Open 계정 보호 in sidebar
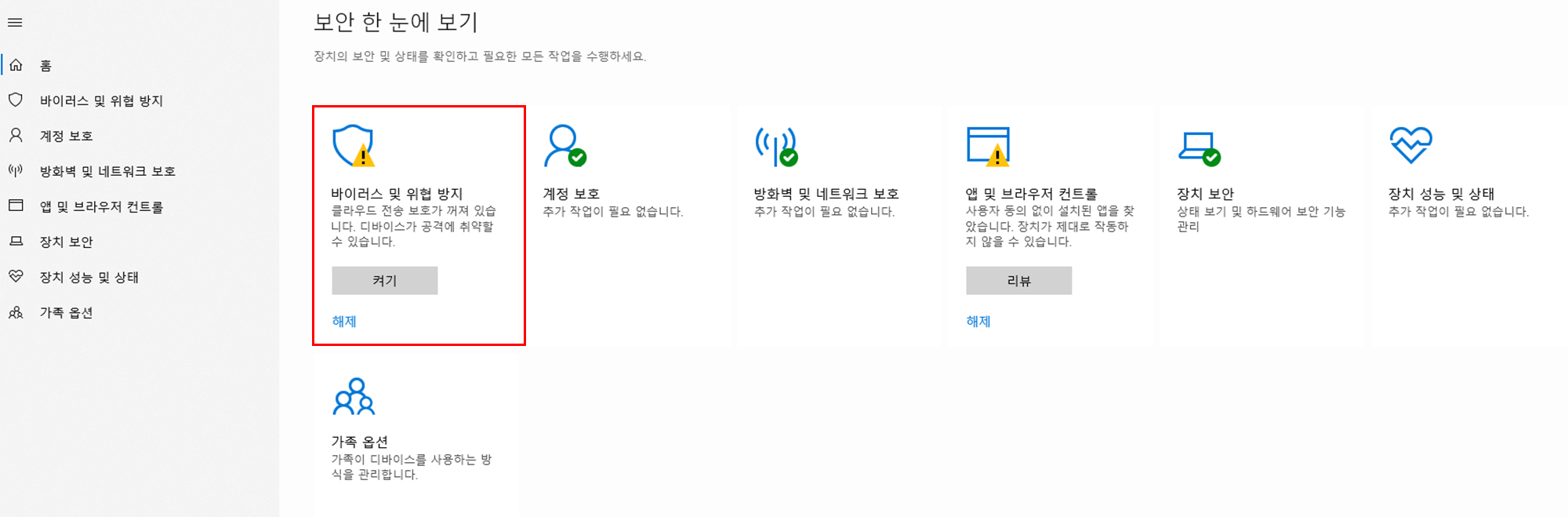 coord(67,136)
